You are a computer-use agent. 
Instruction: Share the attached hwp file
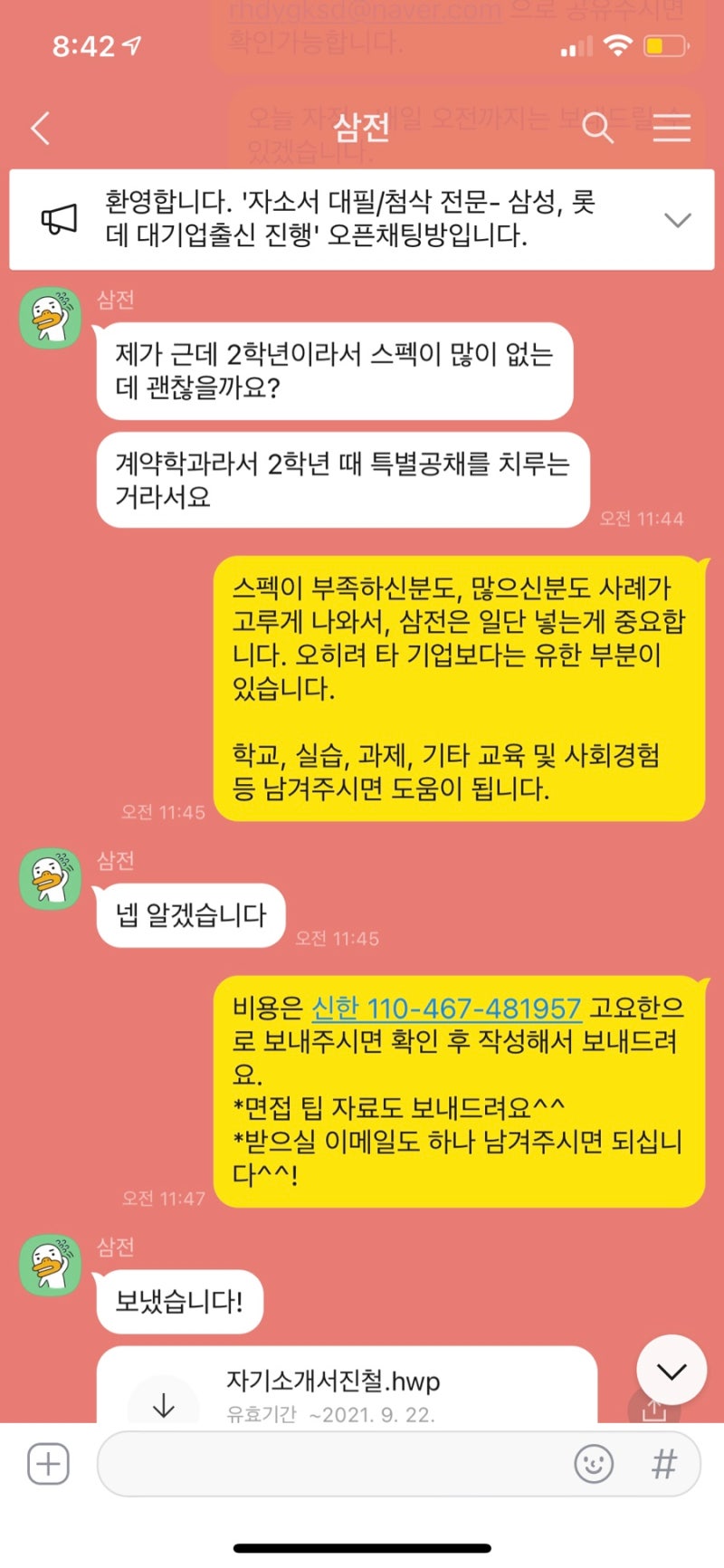pos(653,1409)
